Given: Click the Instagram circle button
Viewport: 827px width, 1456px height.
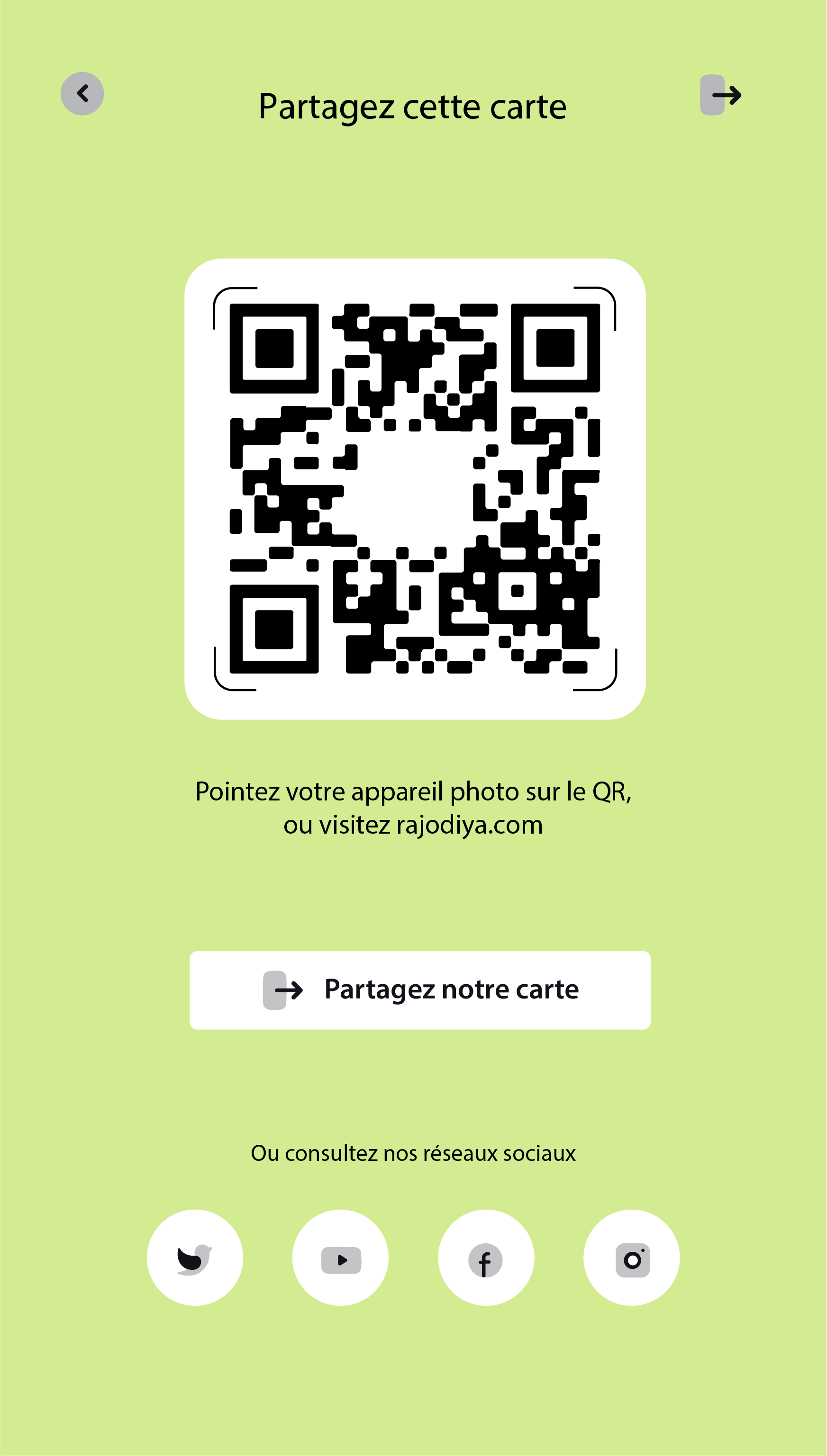Looking at the screenshot, I should (x=632, y=1258).
